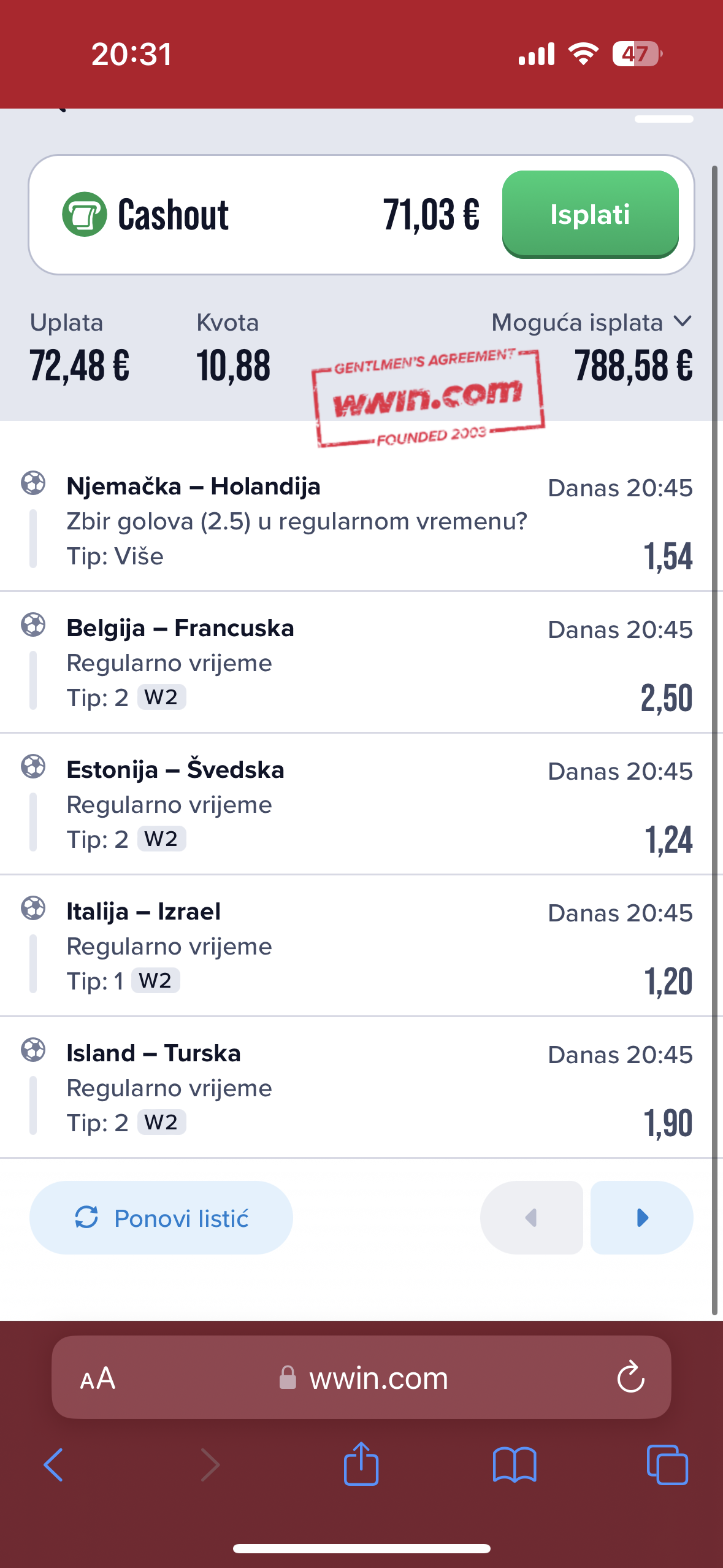723x1568 pixels.
Task: Expand the Moguća isplata dropdown
Action: point(592,323)
